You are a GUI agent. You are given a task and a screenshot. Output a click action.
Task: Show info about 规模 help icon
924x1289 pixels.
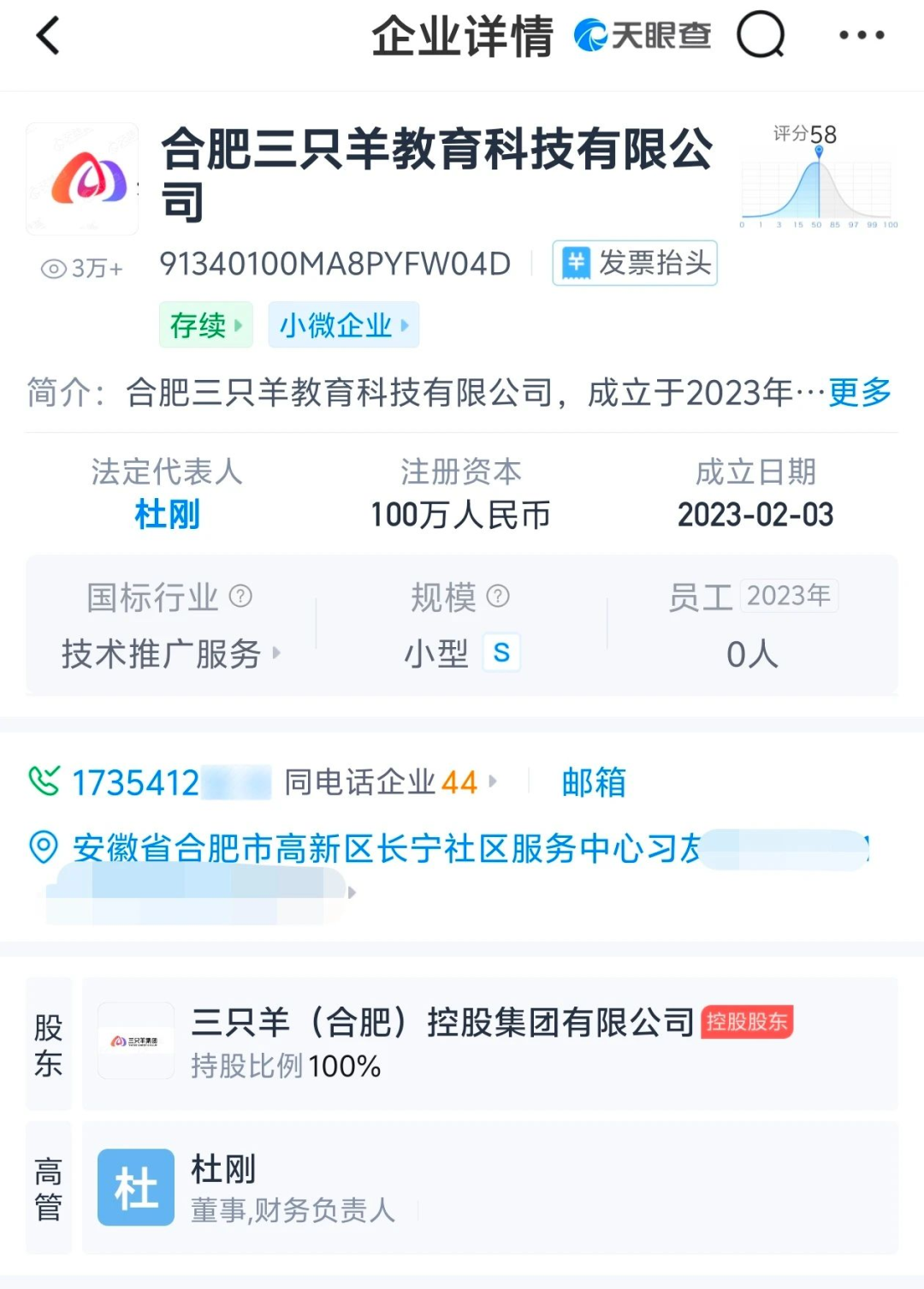click(498, 596)
